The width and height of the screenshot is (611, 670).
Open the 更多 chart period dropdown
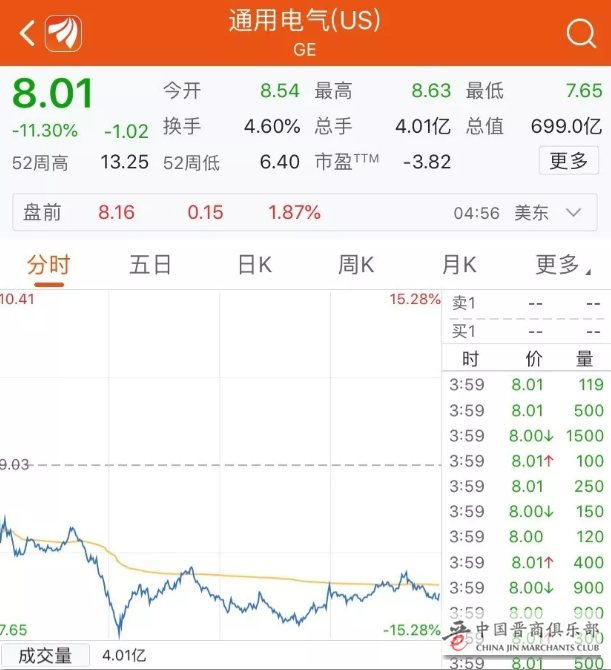562,265
